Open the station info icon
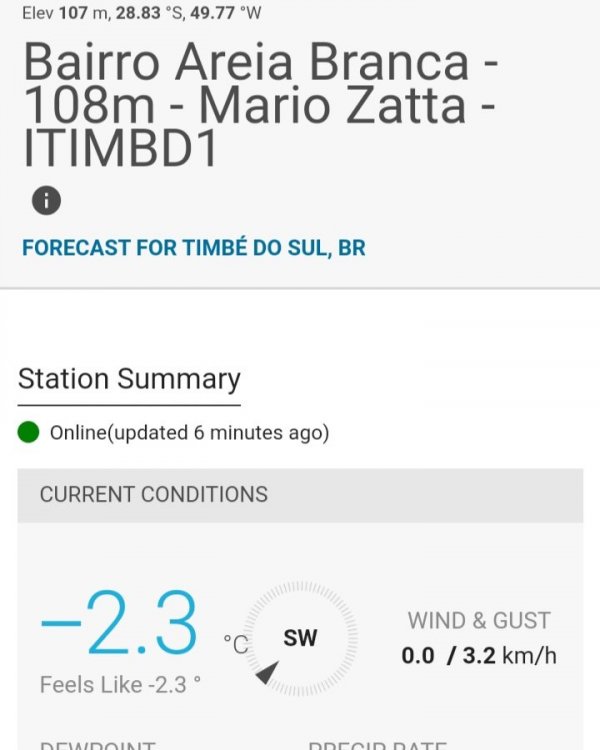 pyautogui.click(x=46, y=200)
